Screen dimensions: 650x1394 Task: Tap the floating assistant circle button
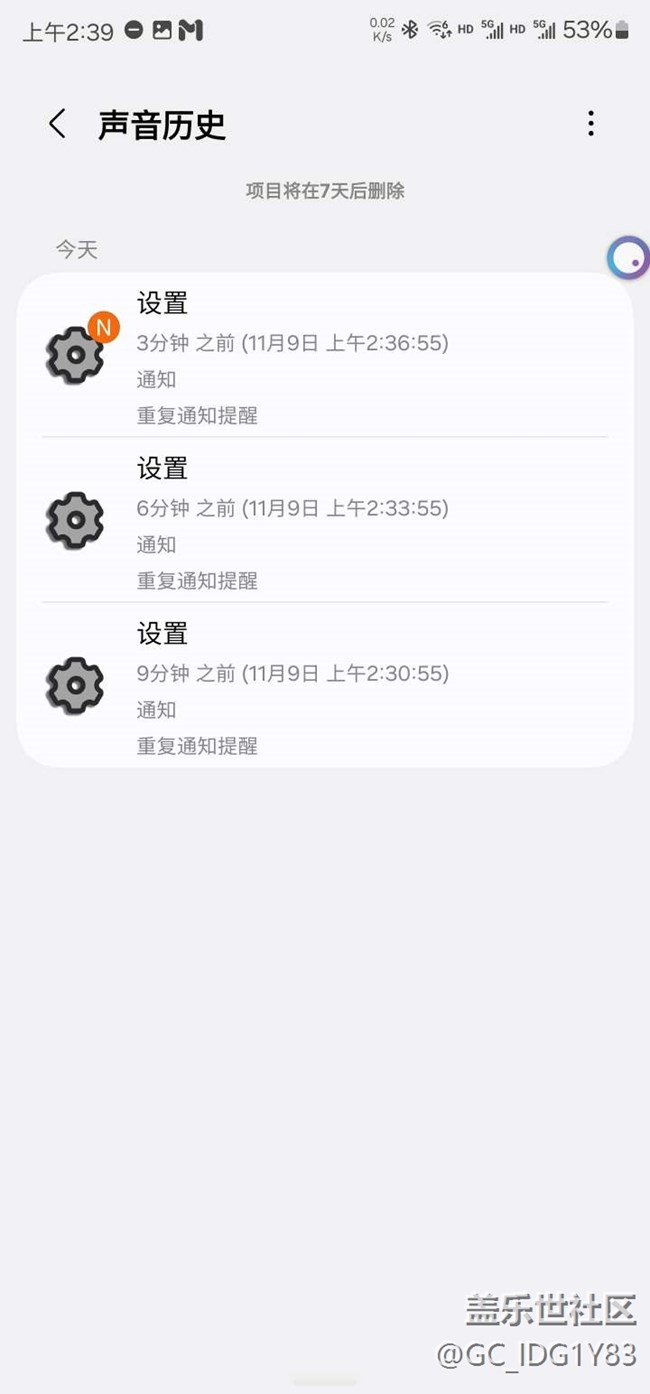[x=628, y=258]
